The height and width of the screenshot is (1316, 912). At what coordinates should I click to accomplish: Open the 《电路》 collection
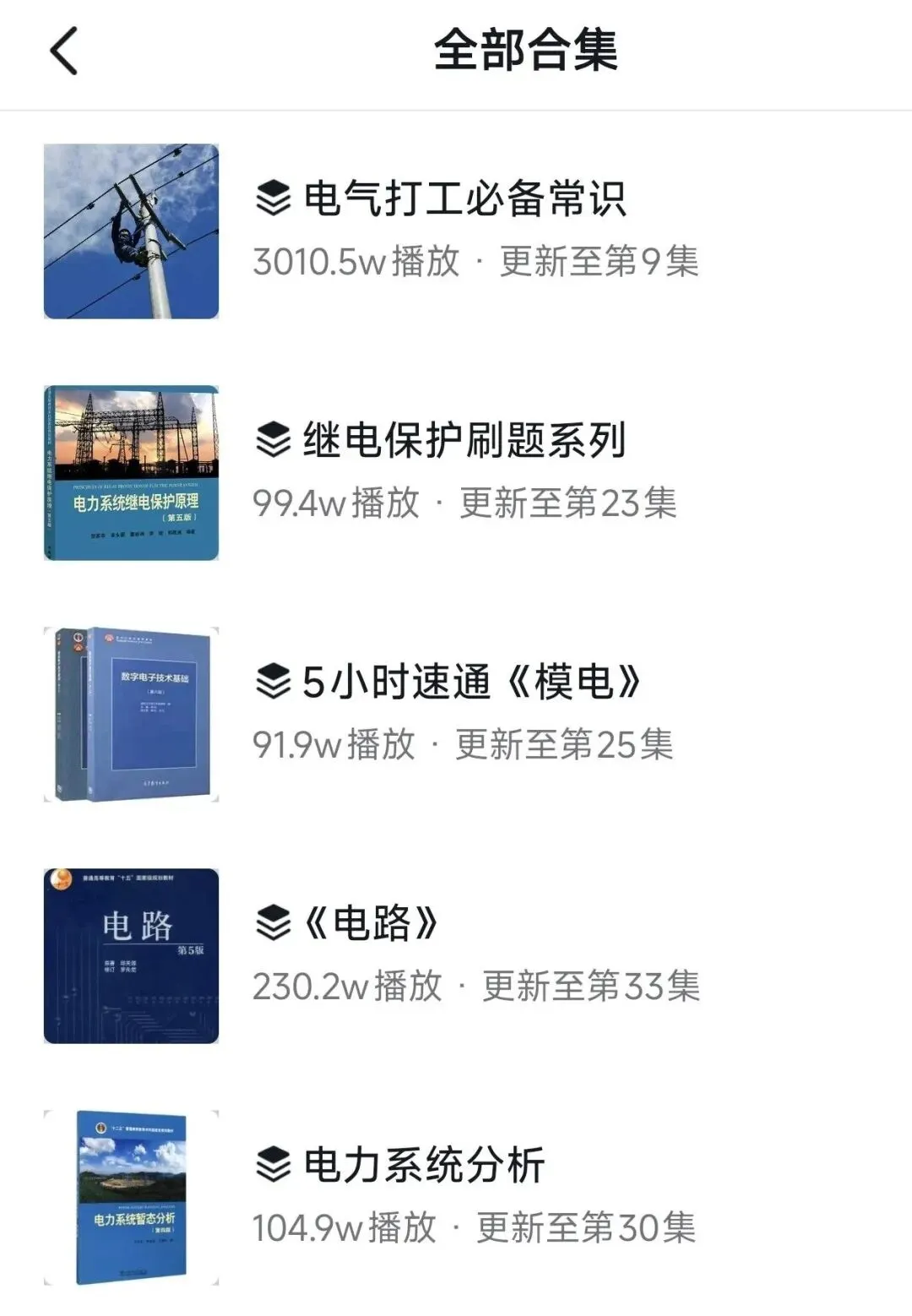coord(370,924)
